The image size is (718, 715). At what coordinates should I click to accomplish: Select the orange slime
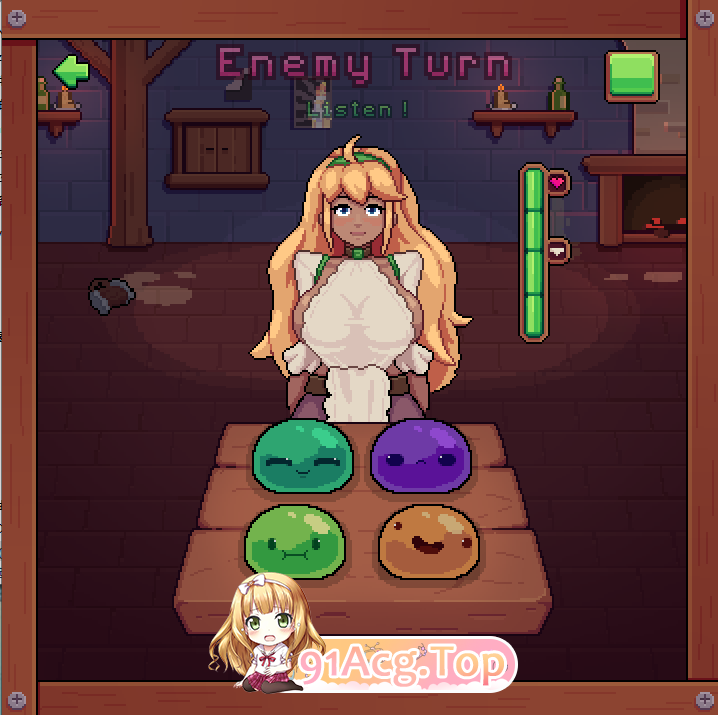(x=429, y=541)
